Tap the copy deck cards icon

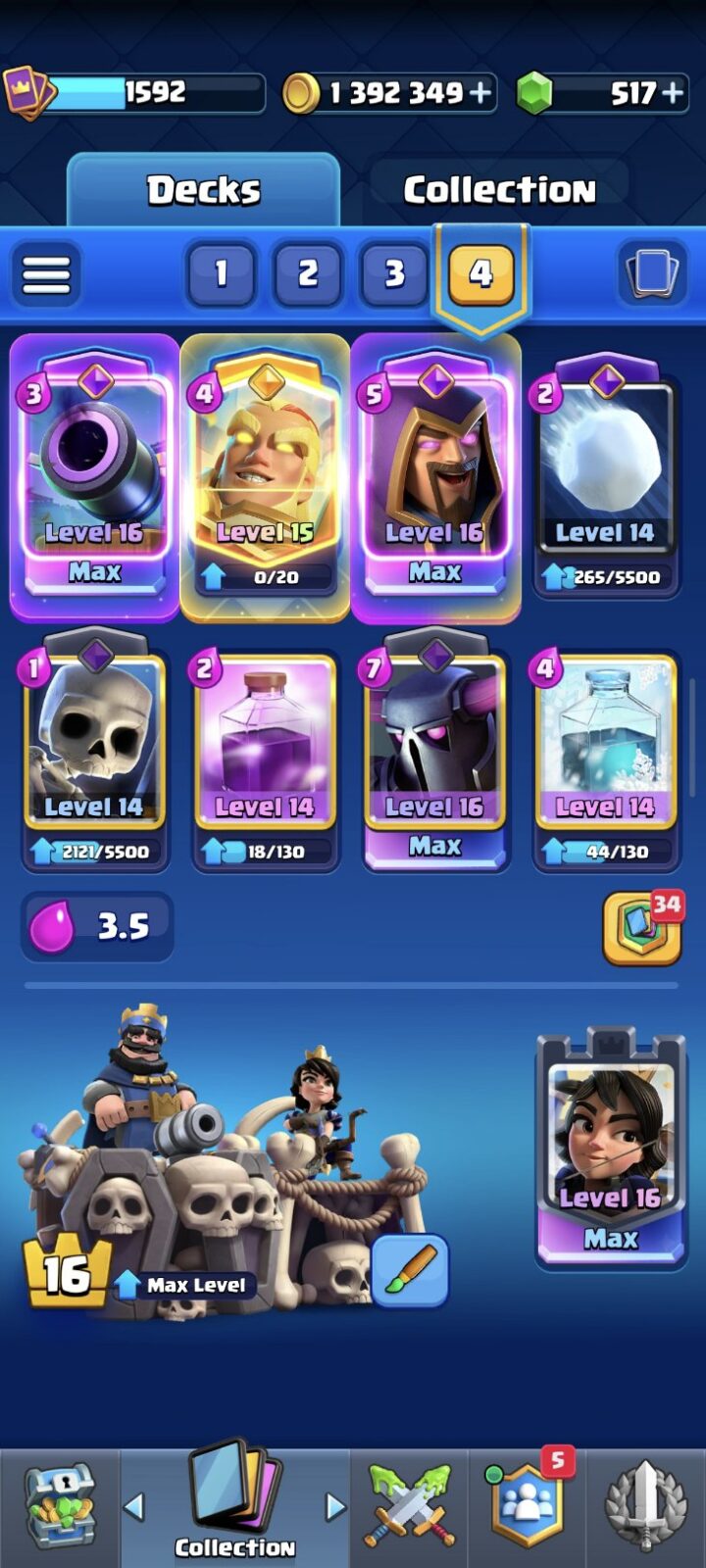pyautogui.click(x=653, y=271)
